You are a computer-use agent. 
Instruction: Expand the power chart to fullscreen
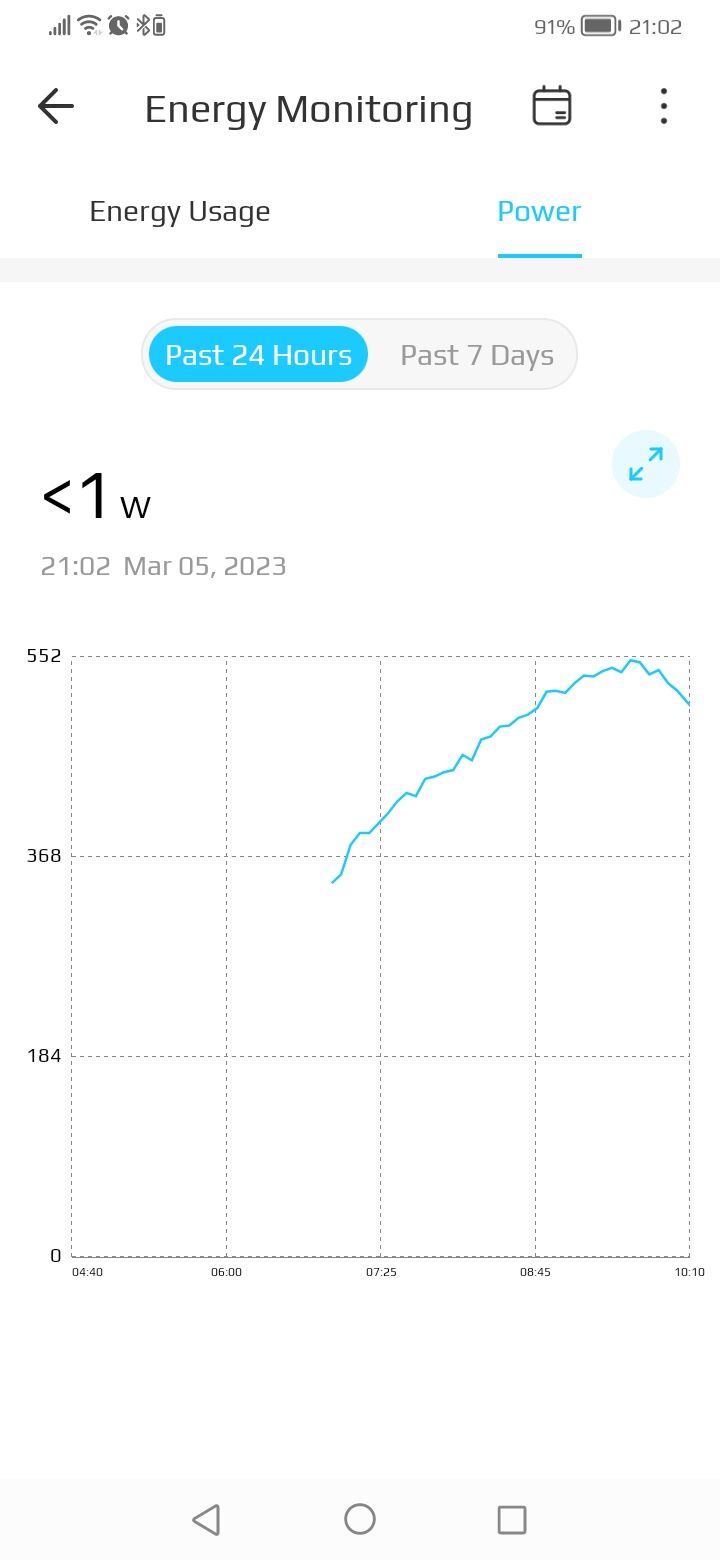(x=646, y=464)
